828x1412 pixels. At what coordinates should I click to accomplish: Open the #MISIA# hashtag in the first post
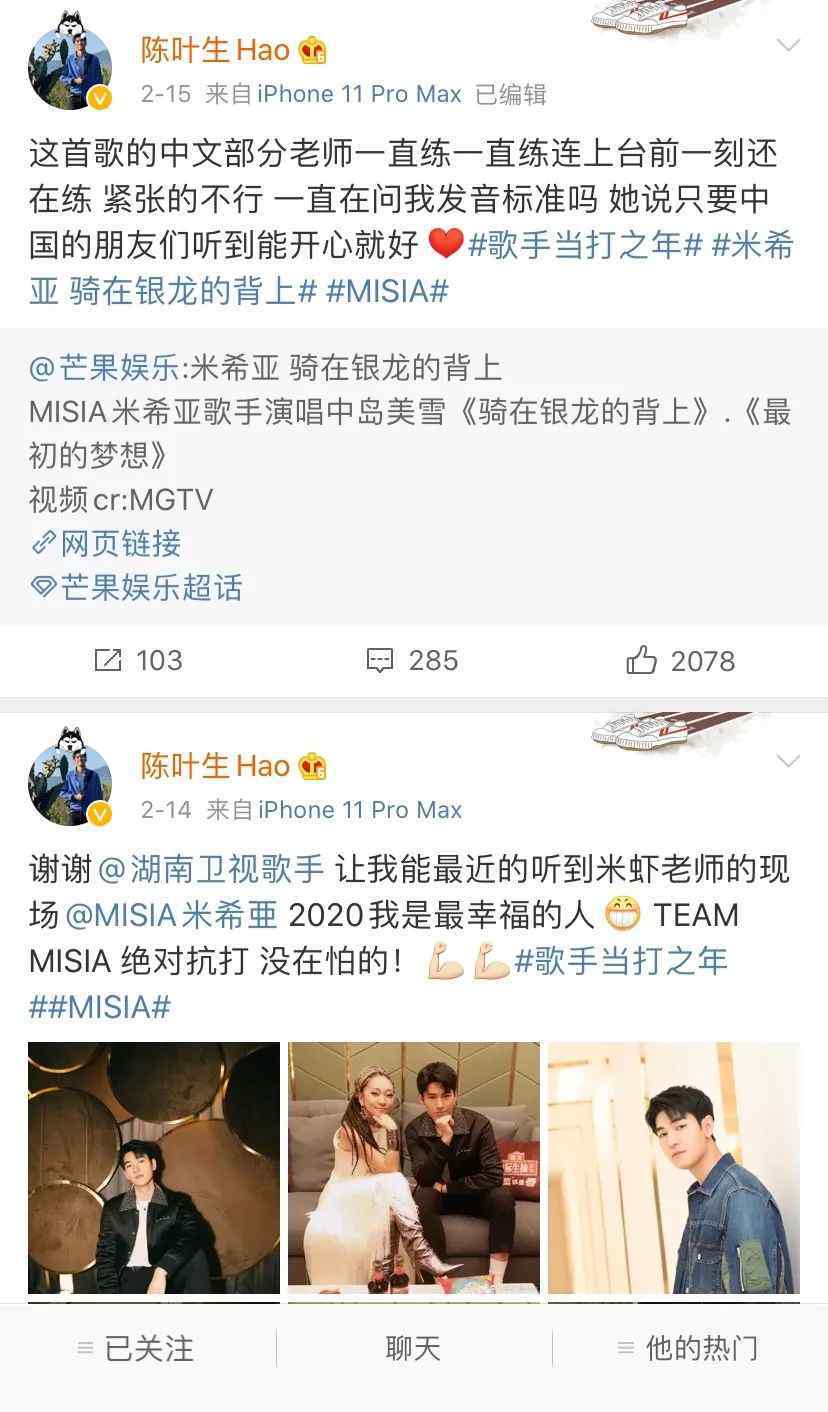click(387, 291)
